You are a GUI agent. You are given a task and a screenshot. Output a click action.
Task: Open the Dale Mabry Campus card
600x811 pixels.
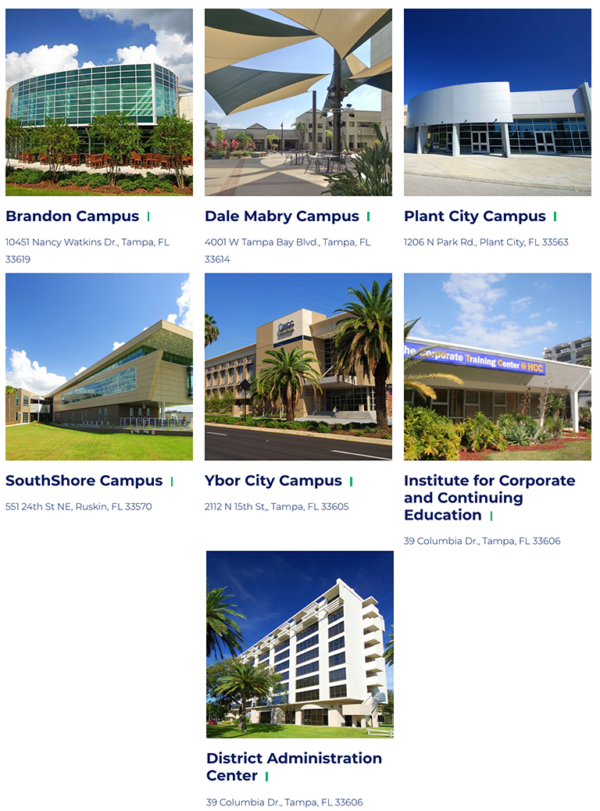(281, 216)
